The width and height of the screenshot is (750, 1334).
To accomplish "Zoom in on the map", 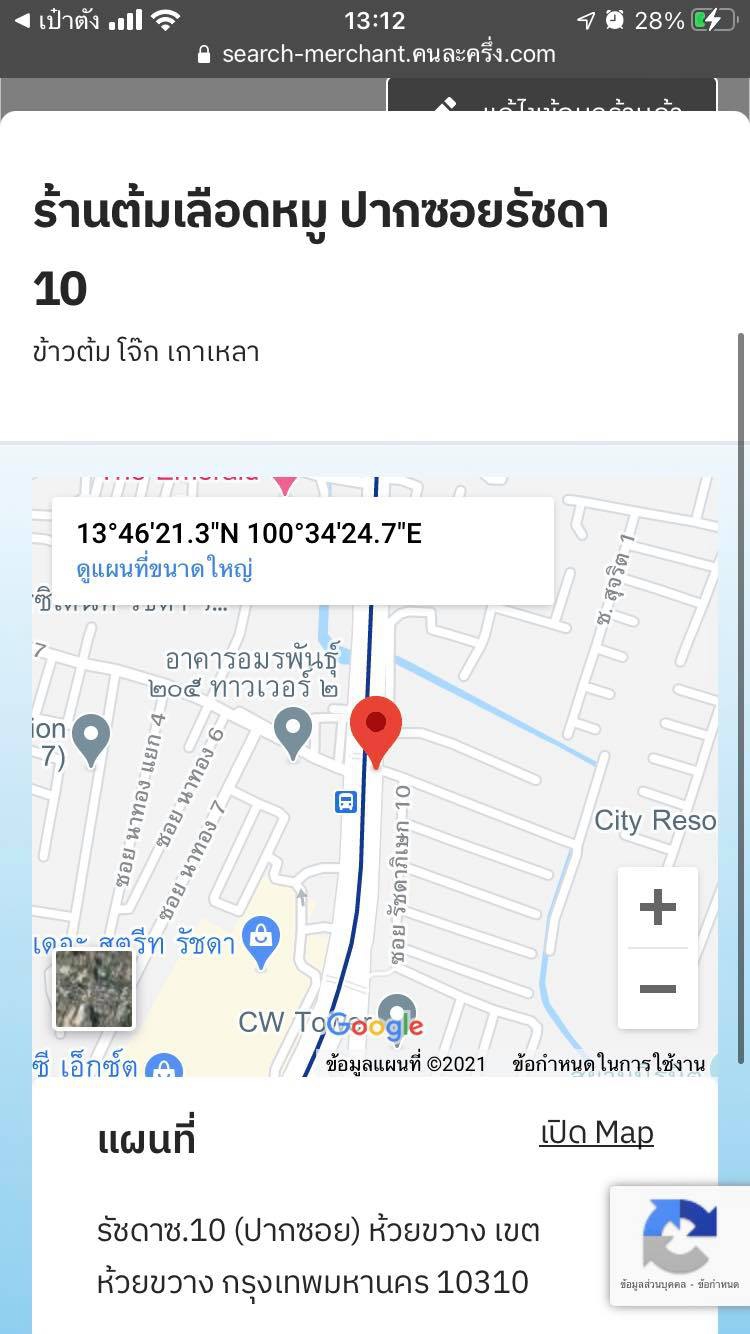I will click(657, 908).
